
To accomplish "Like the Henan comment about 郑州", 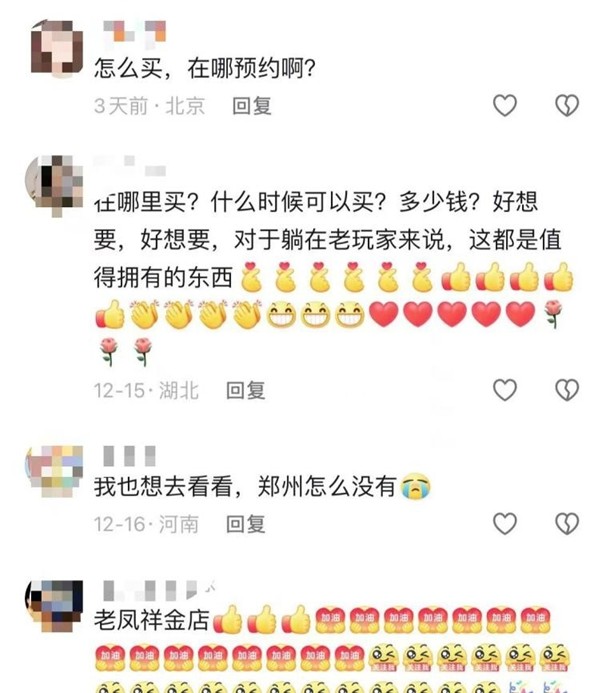I will click(505, 523).
